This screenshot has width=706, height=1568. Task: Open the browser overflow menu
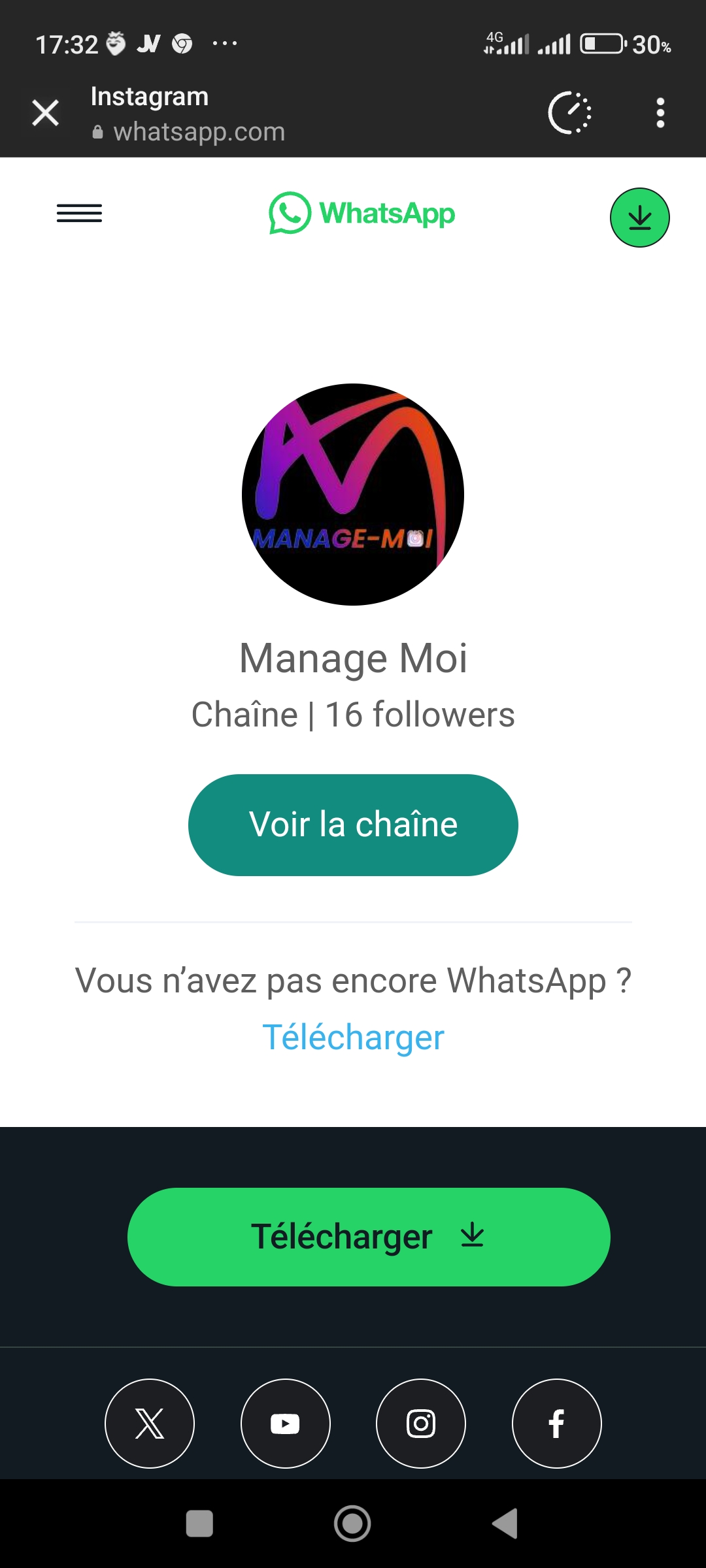pos(660,113)
